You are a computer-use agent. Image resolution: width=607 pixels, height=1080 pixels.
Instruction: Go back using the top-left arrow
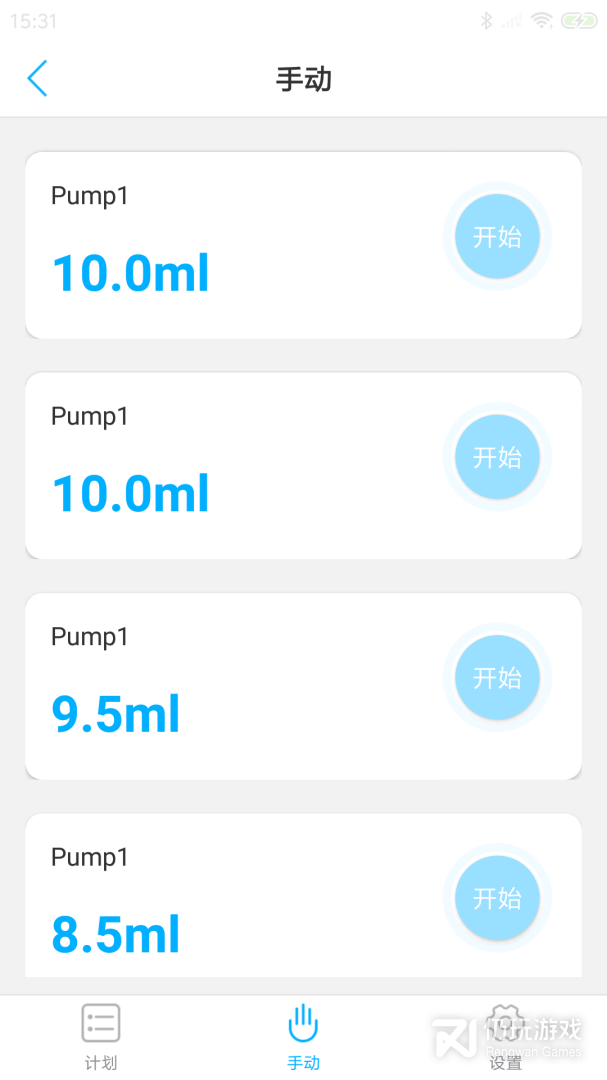coord(38,78)
